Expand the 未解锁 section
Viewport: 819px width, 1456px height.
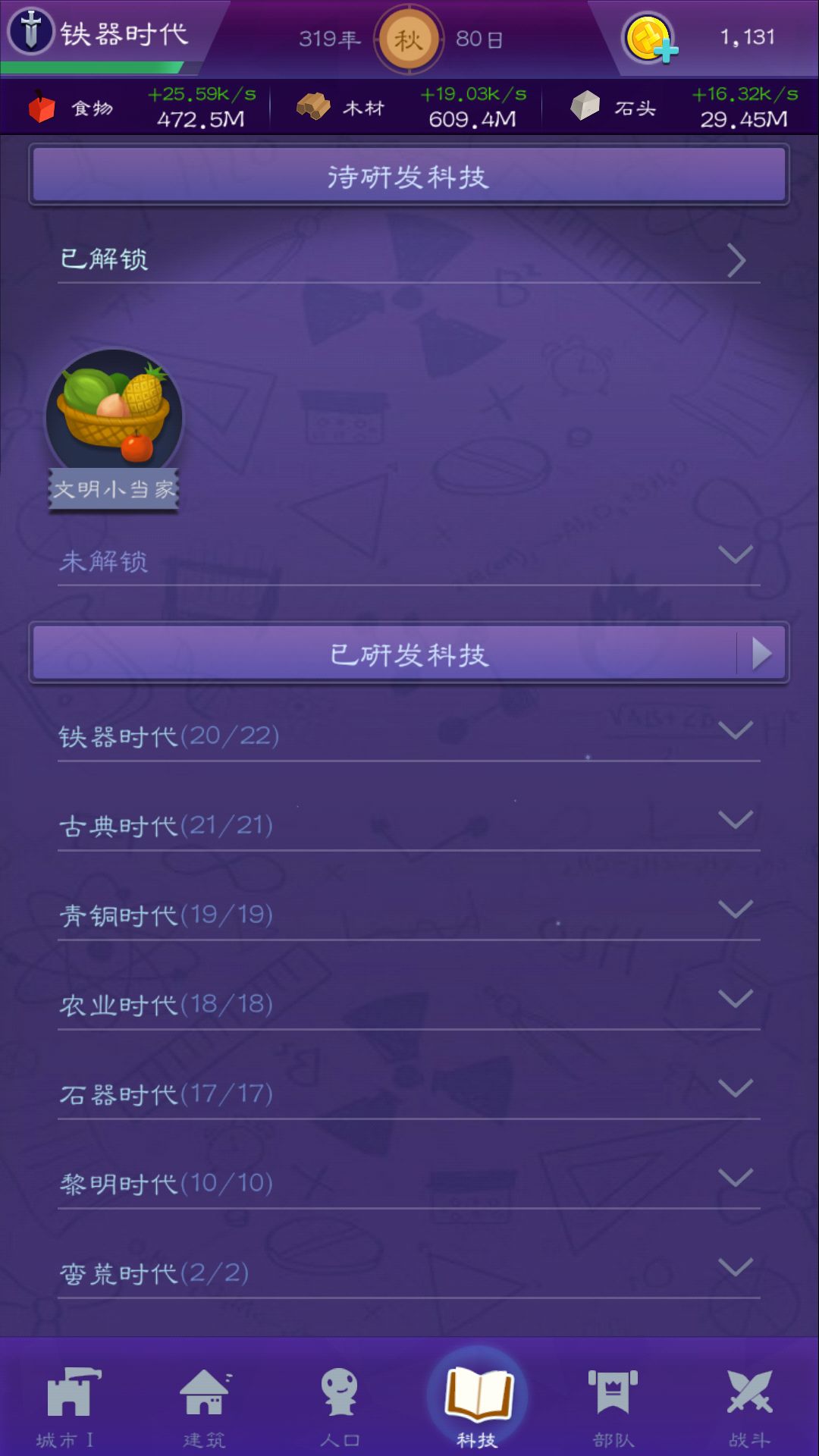pos(409,560)
